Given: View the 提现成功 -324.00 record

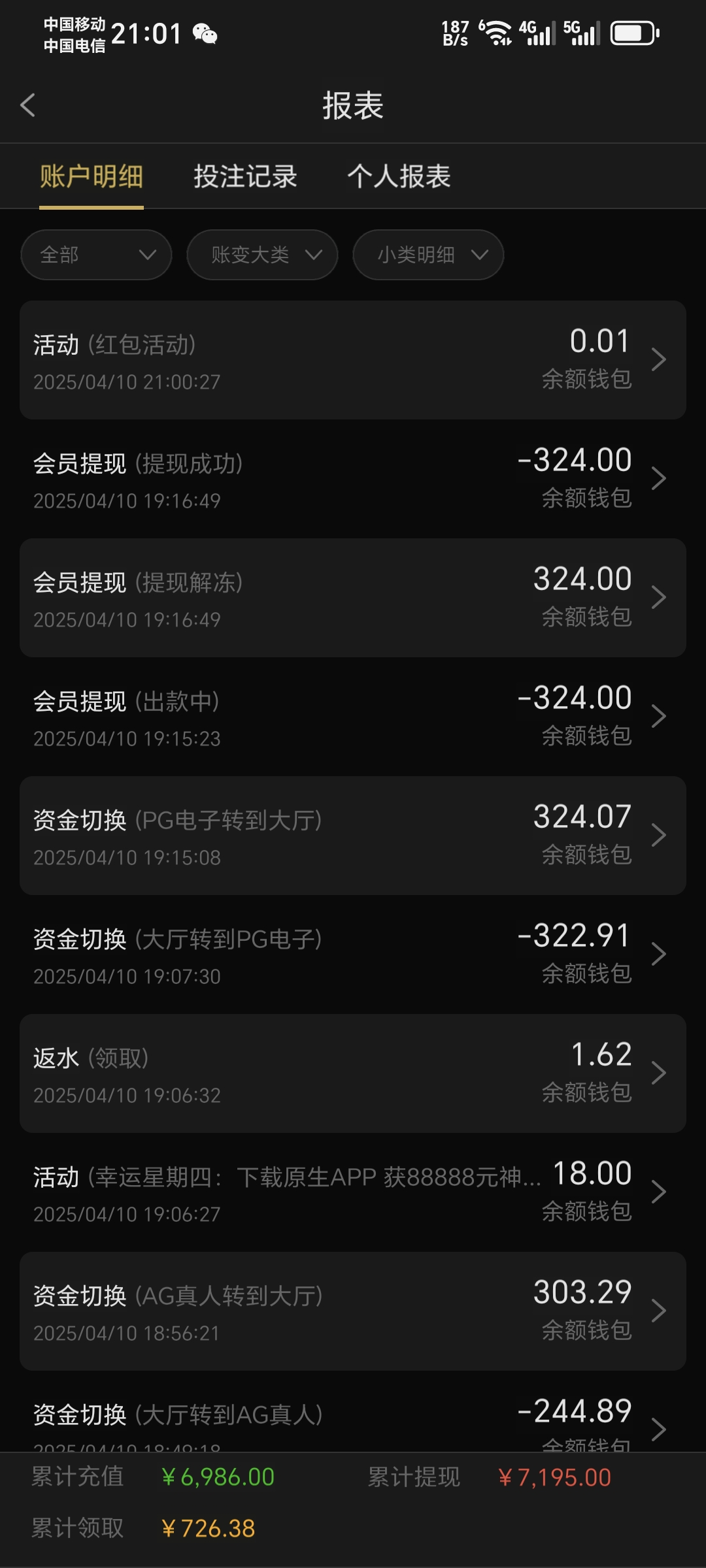Looking at the screenshot, I should 353,479.
